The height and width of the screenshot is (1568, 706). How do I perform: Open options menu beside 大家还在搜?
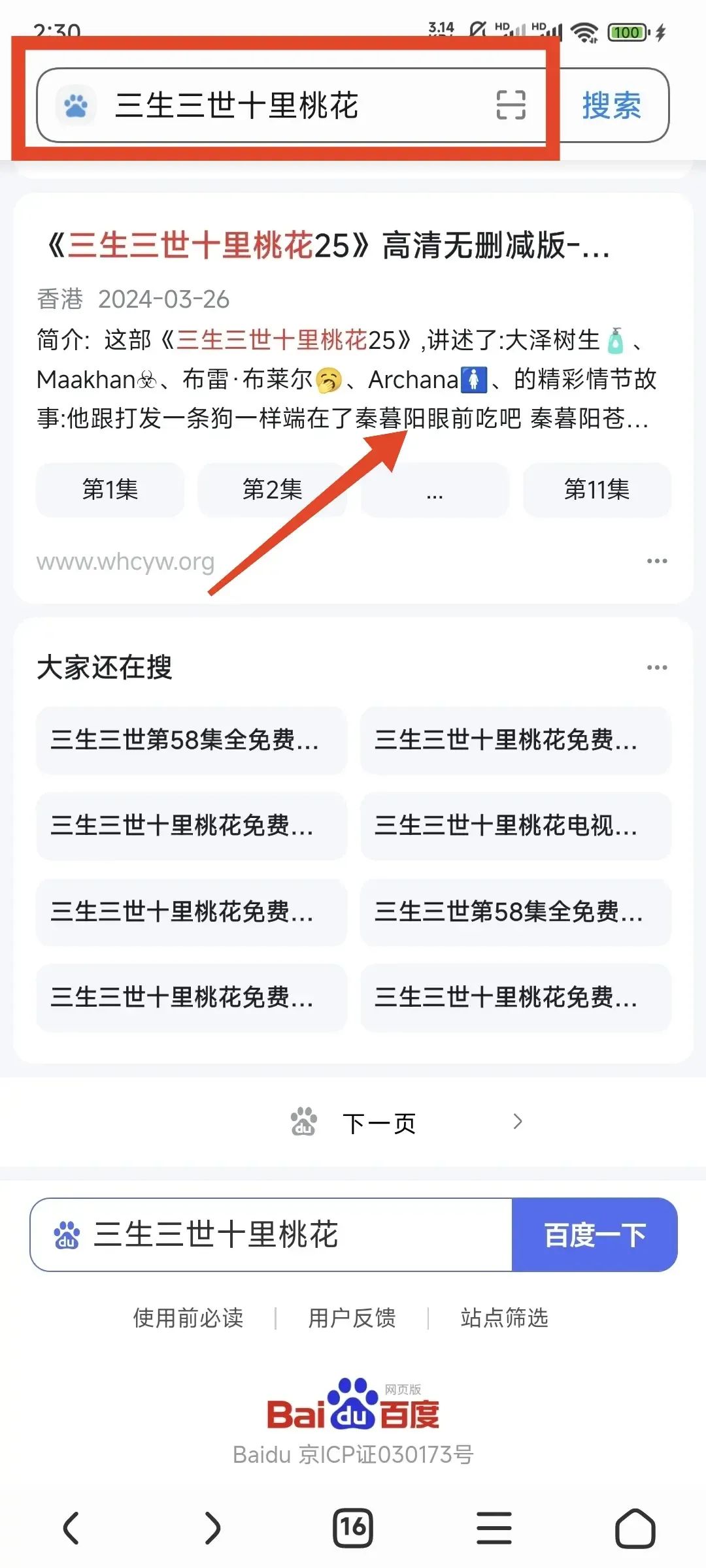(656, 668)
